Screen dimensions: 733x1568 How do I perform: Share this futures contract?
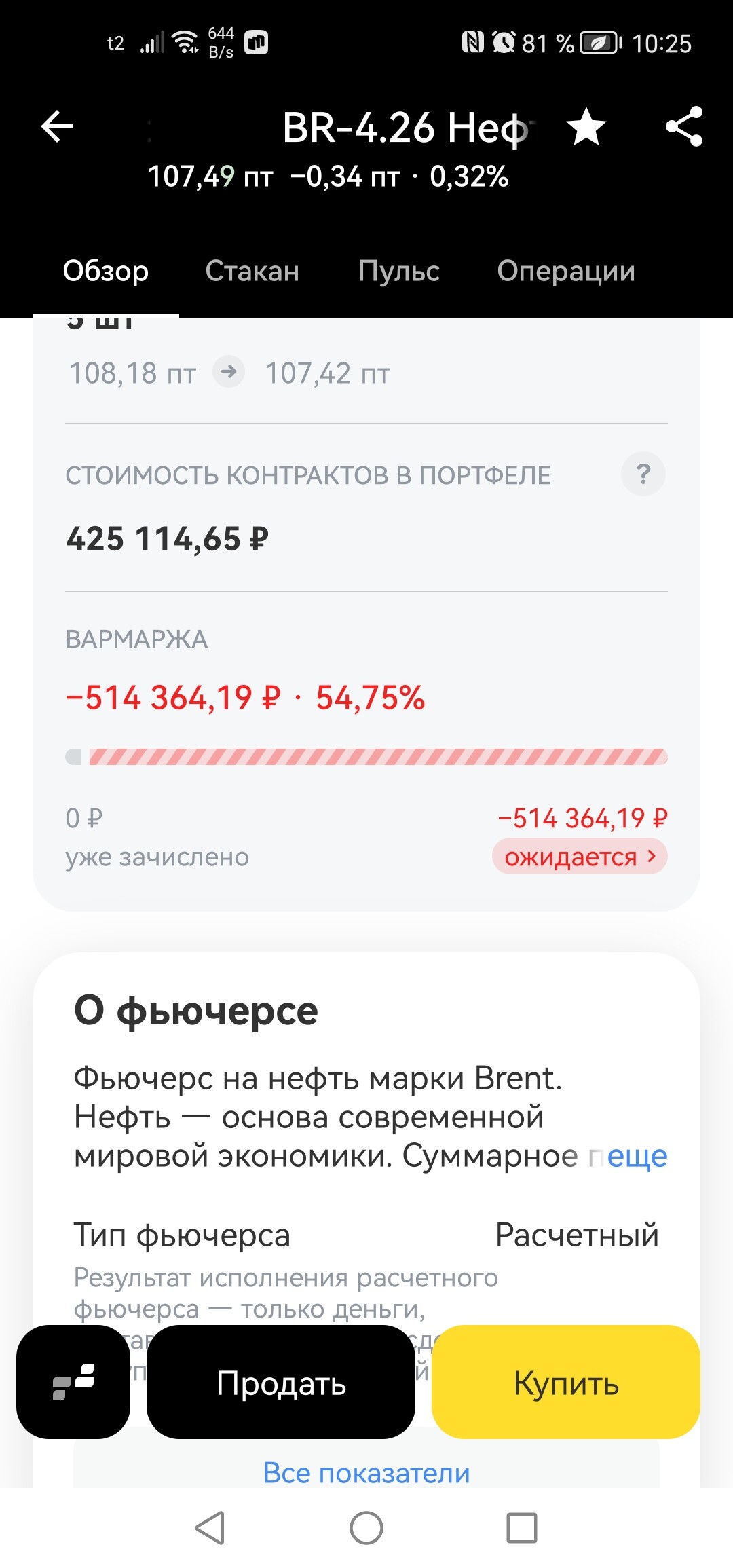[683, 127]
